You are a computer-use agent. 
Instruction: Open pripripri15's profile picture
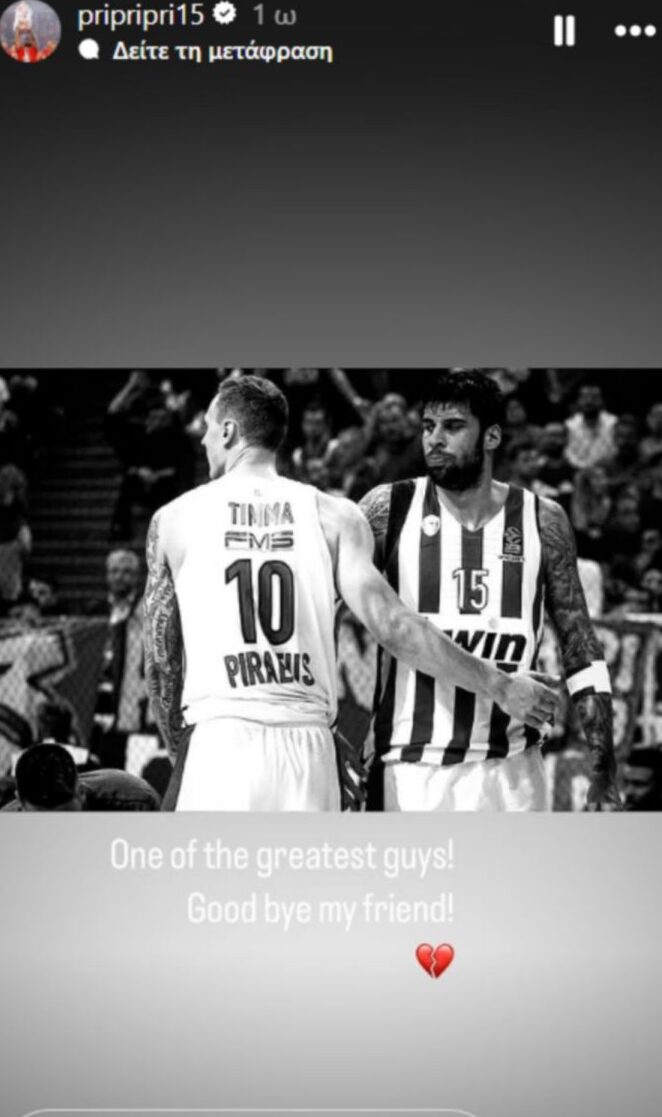pos(30,31)
